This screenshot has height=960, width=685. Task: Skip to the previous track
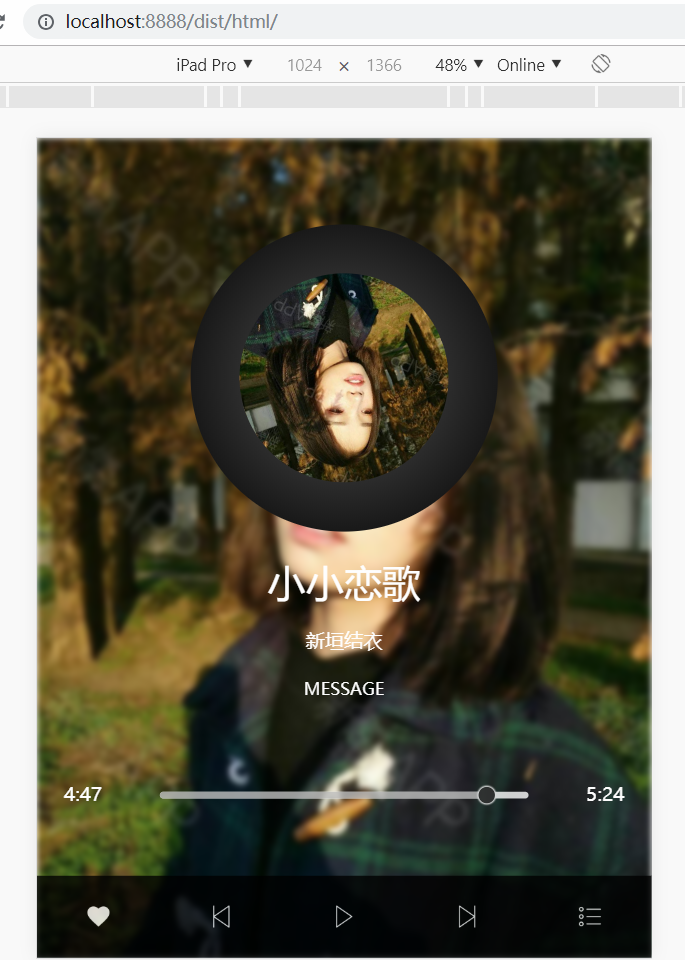221,916
